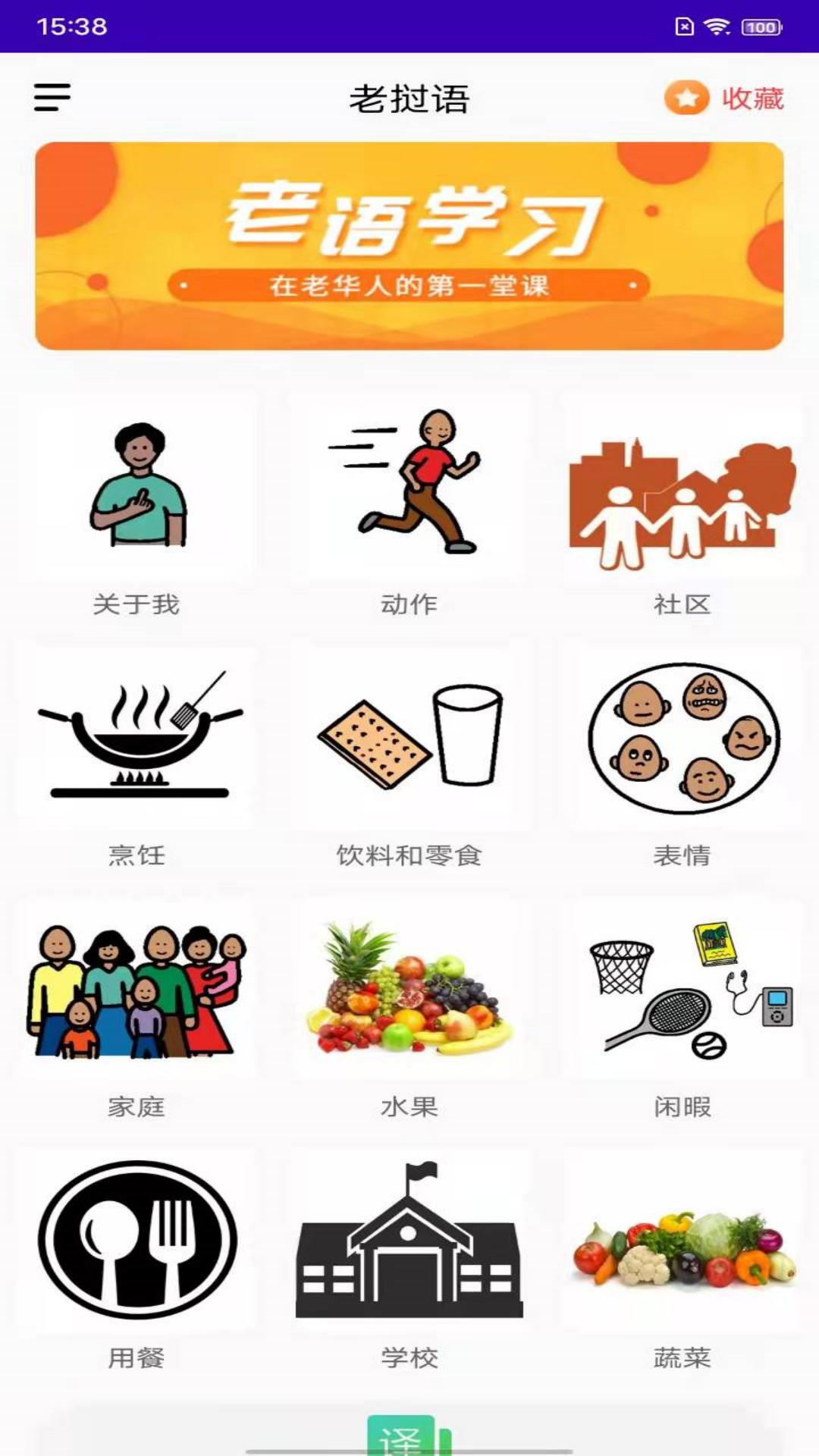Click the 老挝语 title text
The width and height of the screenshot is (819, 1456).
coord(409,99)
